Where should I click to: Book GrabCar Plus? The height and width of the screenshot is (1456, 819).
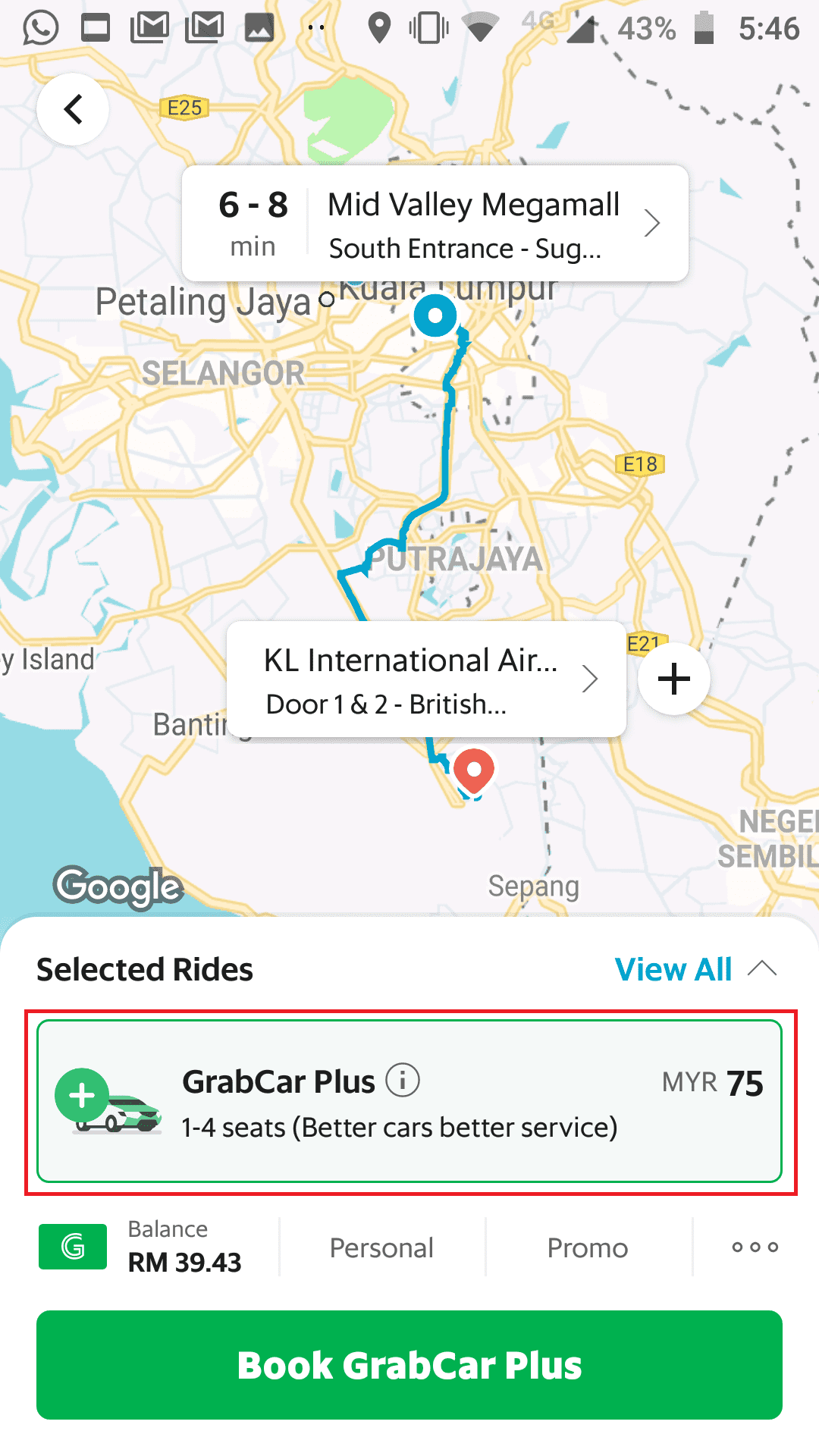(409, 1365)
